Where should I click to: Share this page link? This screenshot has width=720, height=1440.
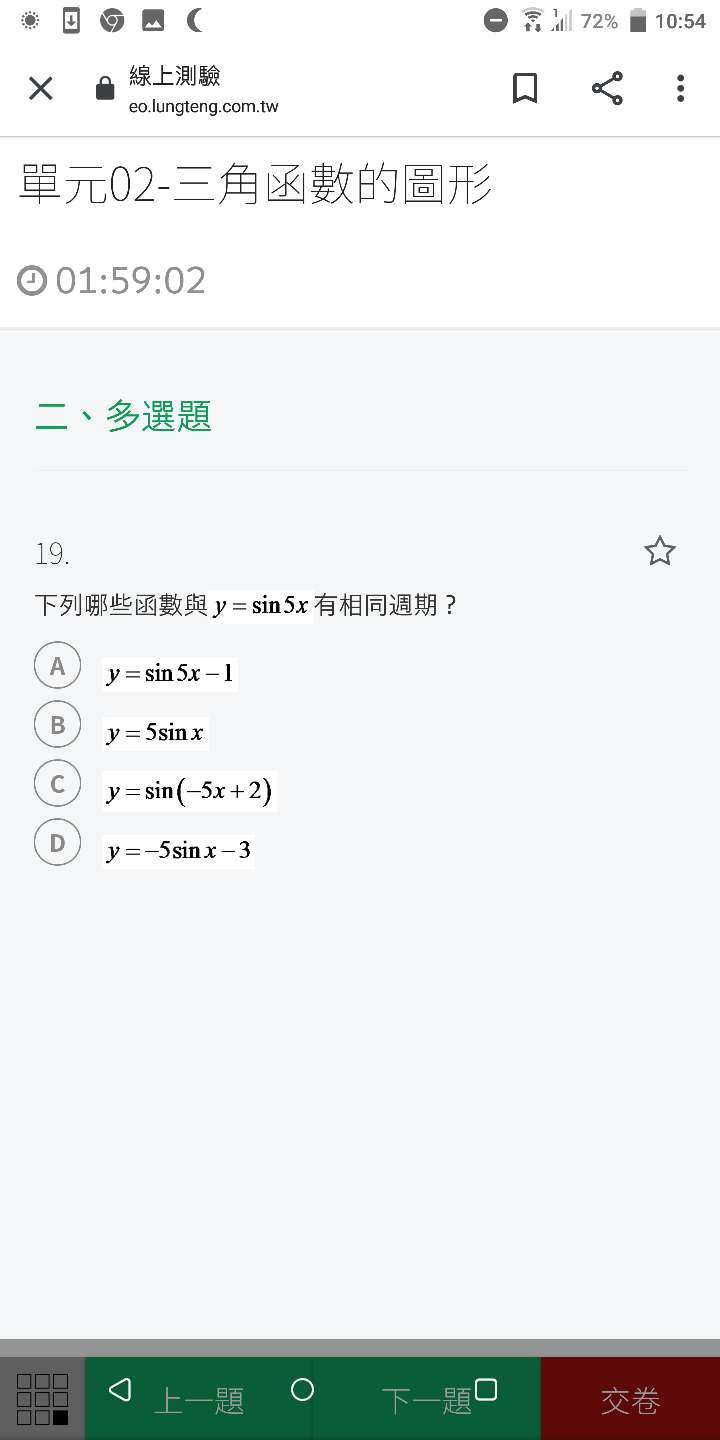(607, 89)
